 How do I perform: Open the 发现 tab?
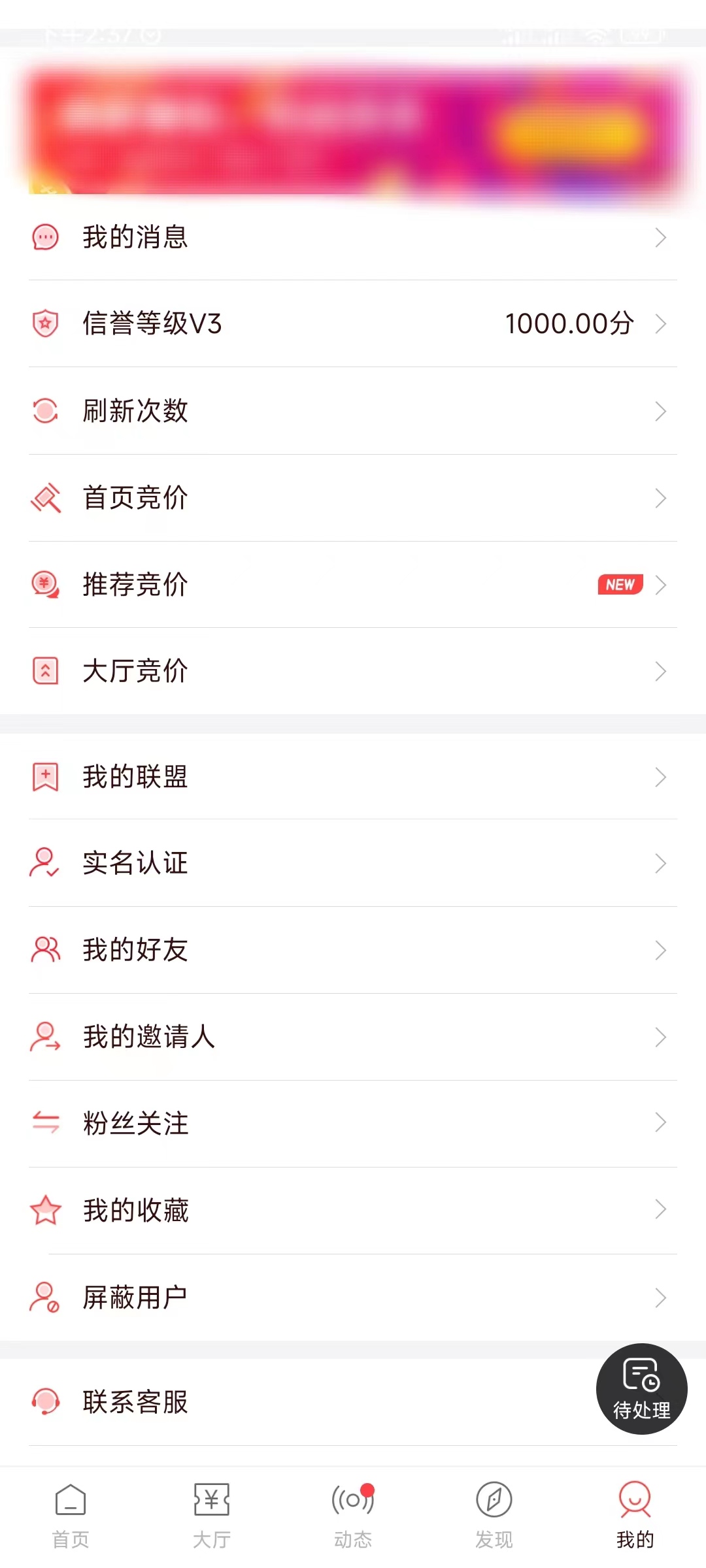pos(494,1516)
